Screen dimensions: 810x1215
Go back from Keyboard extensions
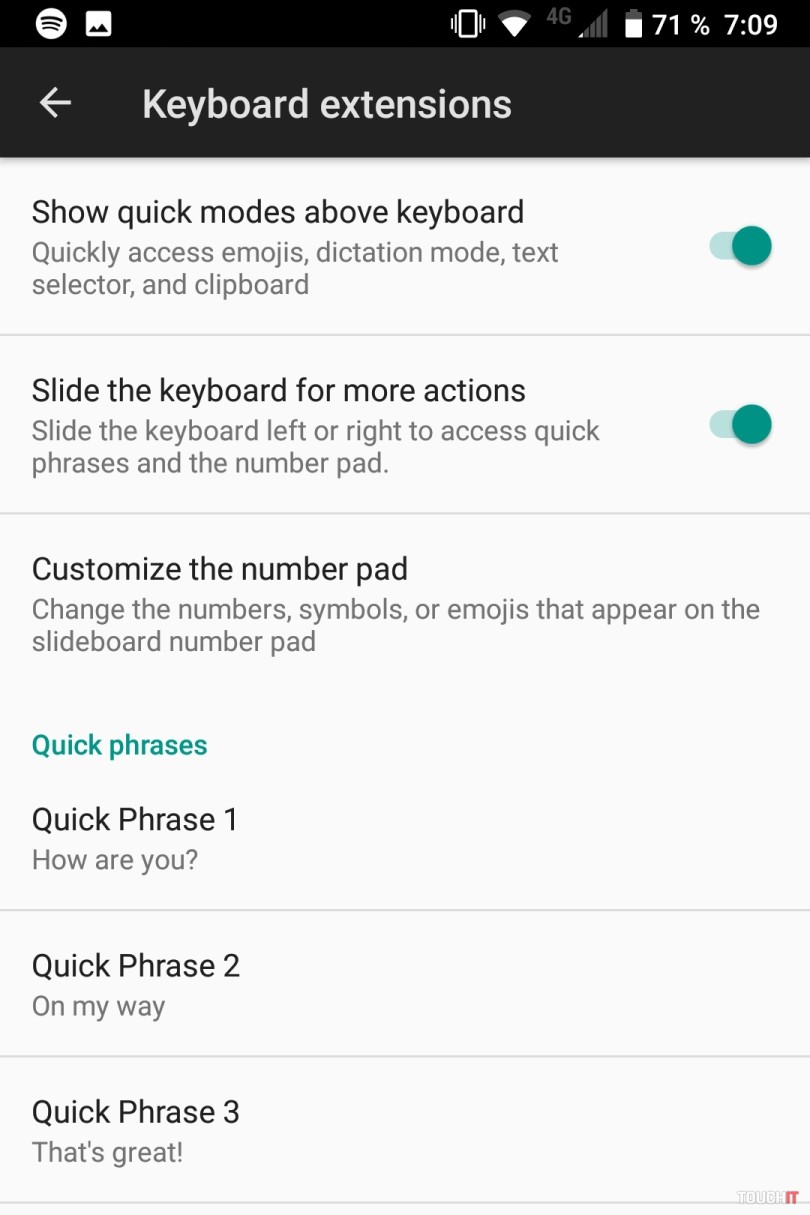(x=55, y=103)
